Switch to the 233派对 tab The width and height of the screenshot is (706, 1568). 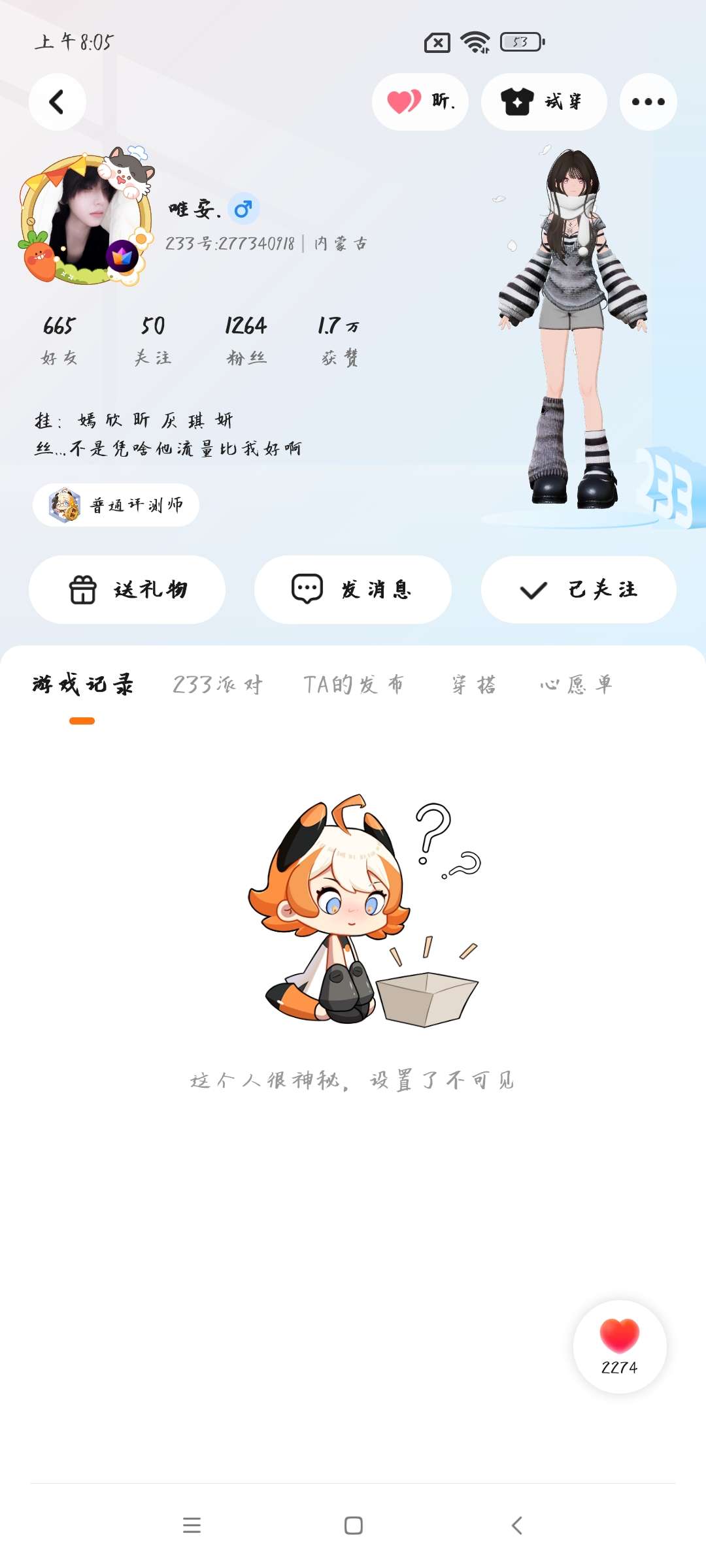(218, 685)
